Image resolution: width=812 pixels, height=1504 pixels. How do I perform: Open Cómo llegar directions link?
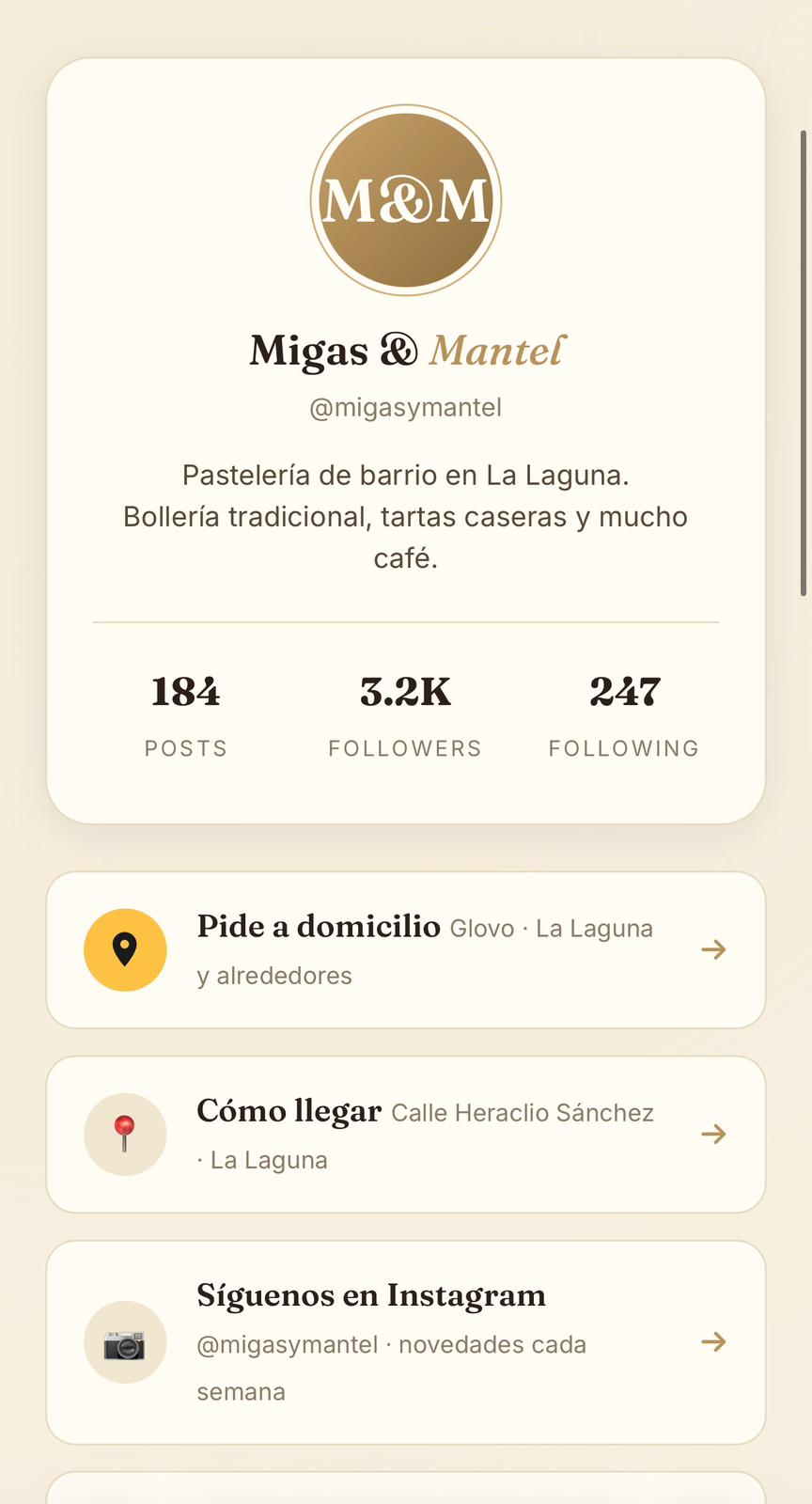(406, 1134)
